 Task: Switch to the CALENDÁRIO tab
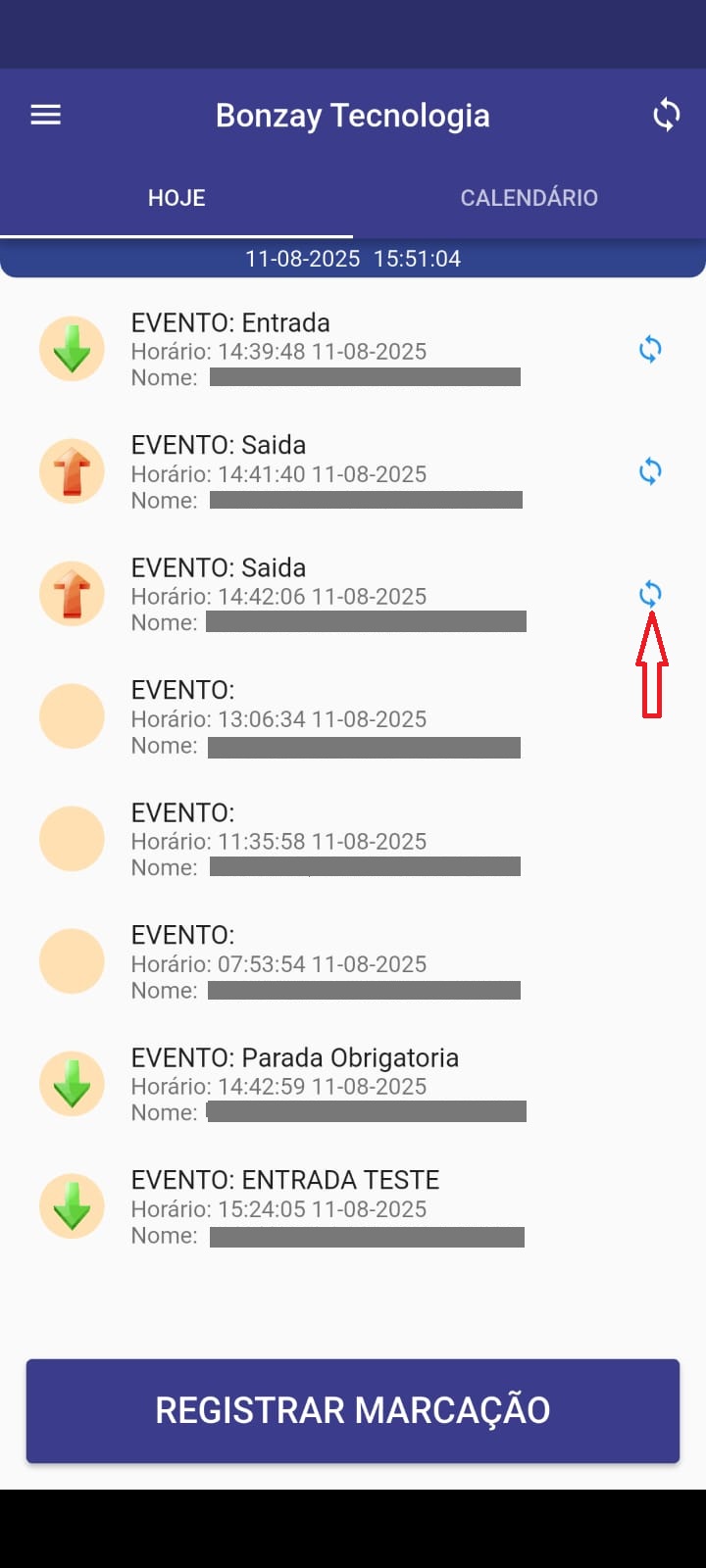(529, 198)
